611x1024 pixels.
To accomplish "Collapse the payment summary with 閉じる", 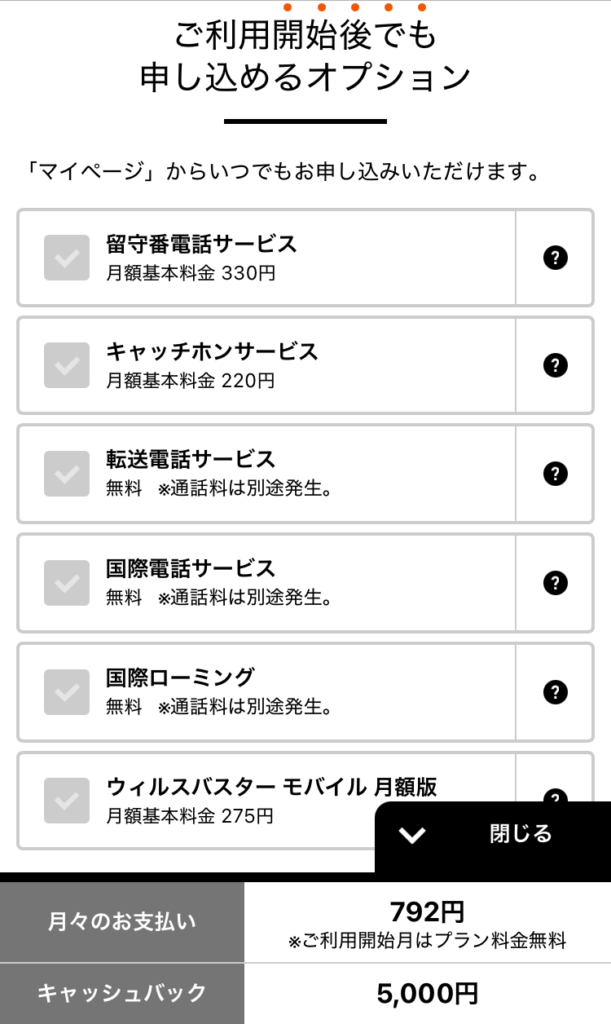I will [493, 836].
